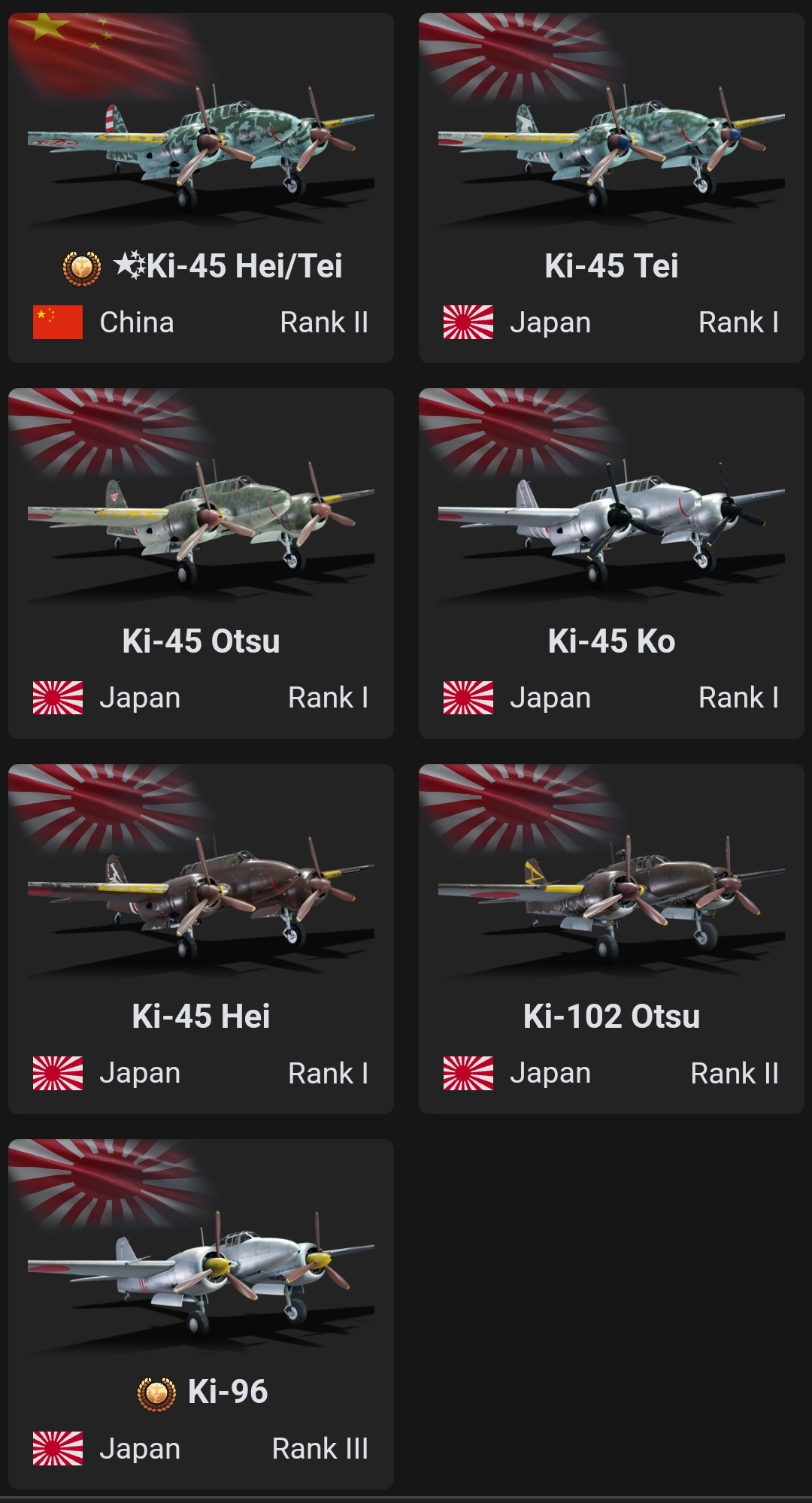The image size is (812, 1503).
Task: Open the premium Ki-96 card
Action: click(x=201, y=1314)
